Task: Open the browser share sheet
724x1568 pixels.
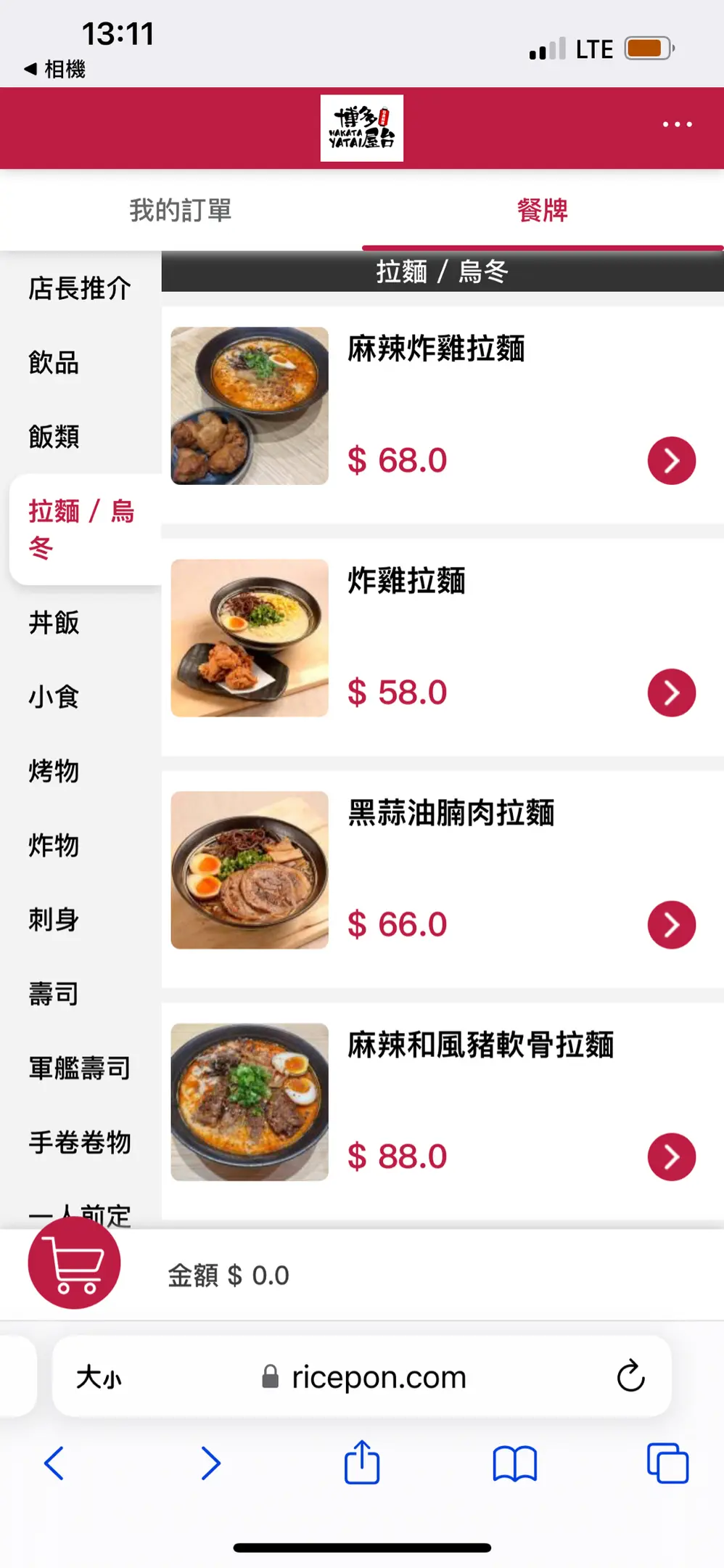Action: pos(362,1463)
